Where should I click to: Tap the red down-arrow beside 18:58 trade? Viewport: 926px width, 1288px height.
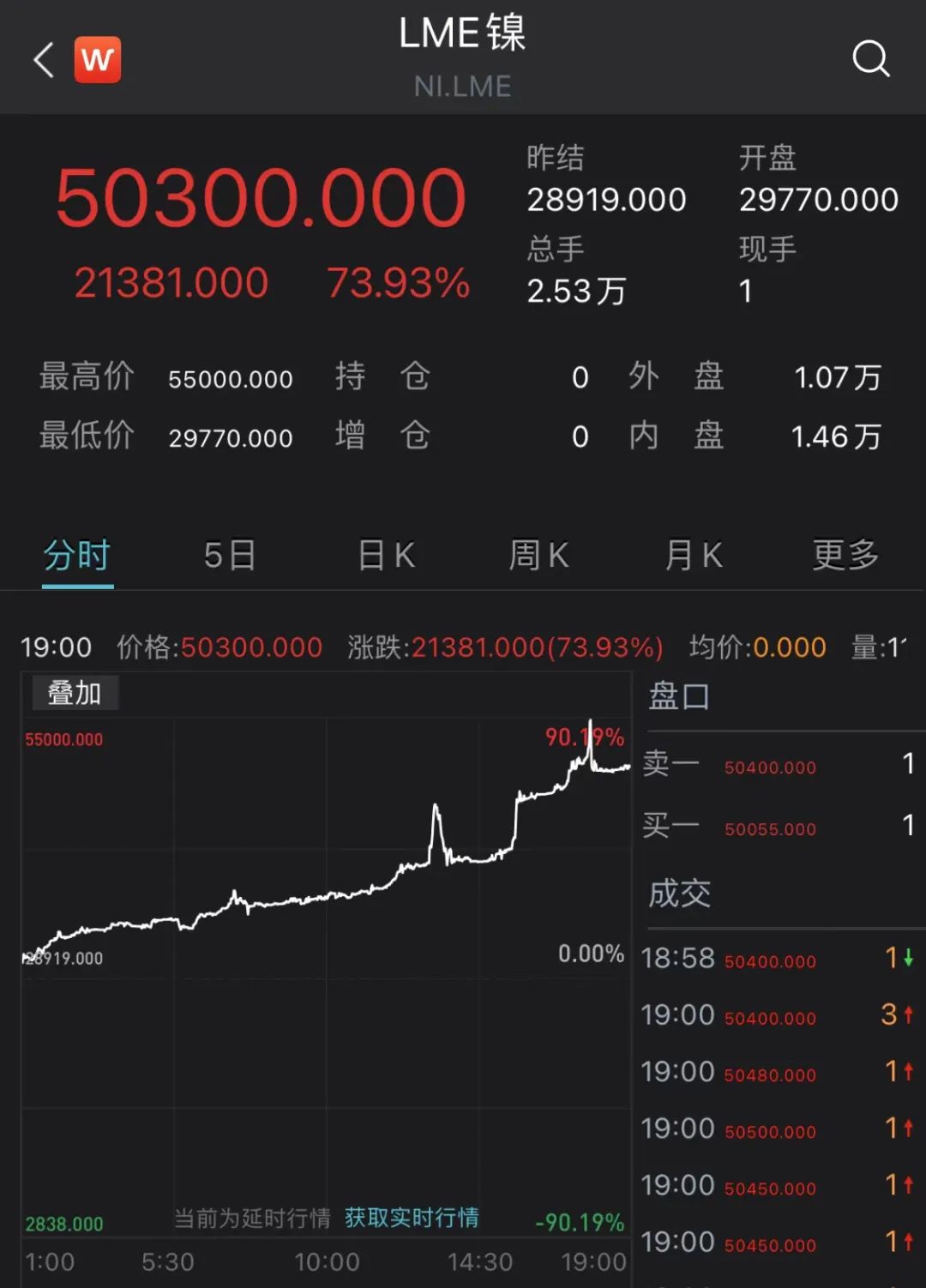907,960
